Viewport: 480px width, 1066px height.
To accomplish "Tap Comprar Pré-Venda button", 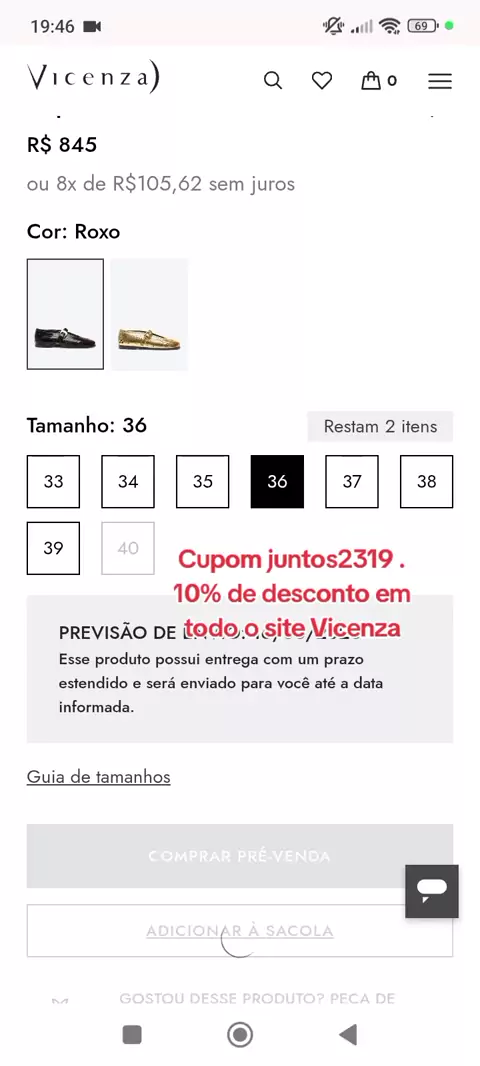I will 240,856.
